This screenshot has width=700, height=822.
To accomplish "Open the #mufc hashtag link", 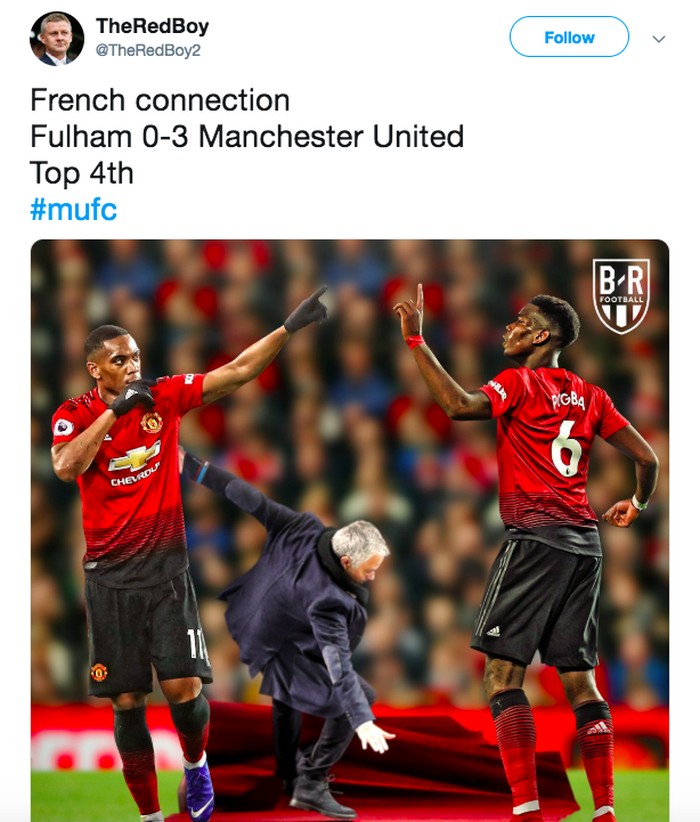I will 73,209.
